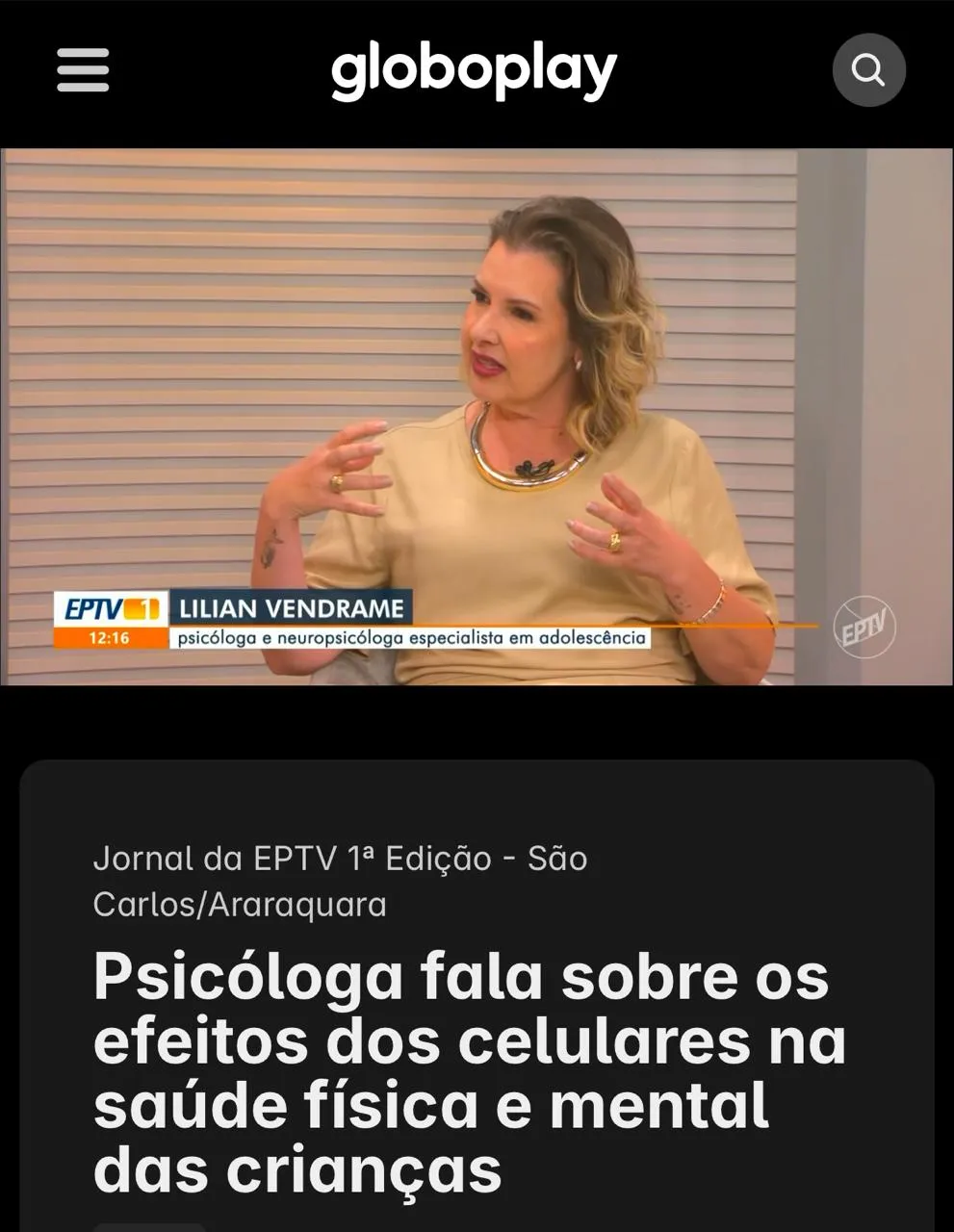Open the search icon
Image resolution: width=954 pixels, height=1232 pixels.
coord(868,70)
